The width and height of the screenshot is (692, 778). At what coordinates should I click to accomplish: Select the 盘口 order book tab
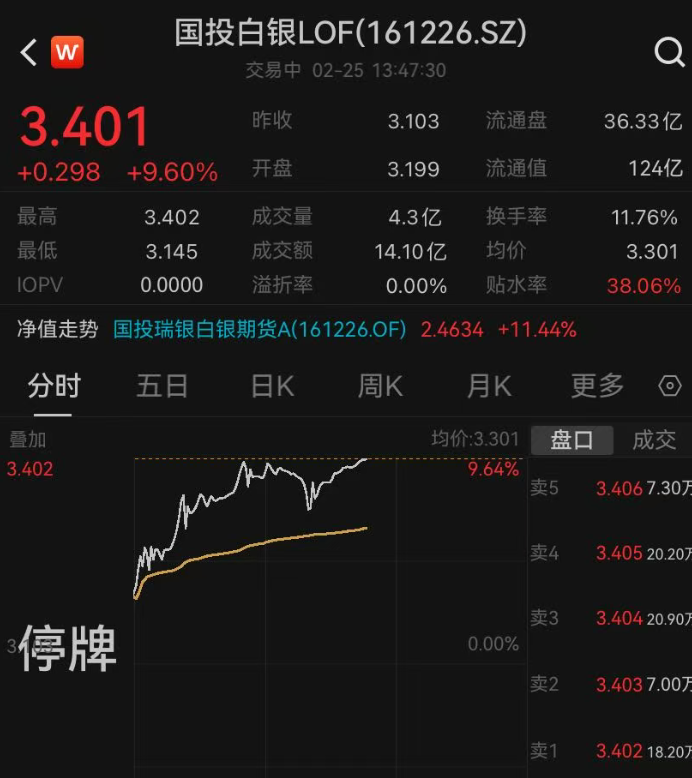click(572, 440)
